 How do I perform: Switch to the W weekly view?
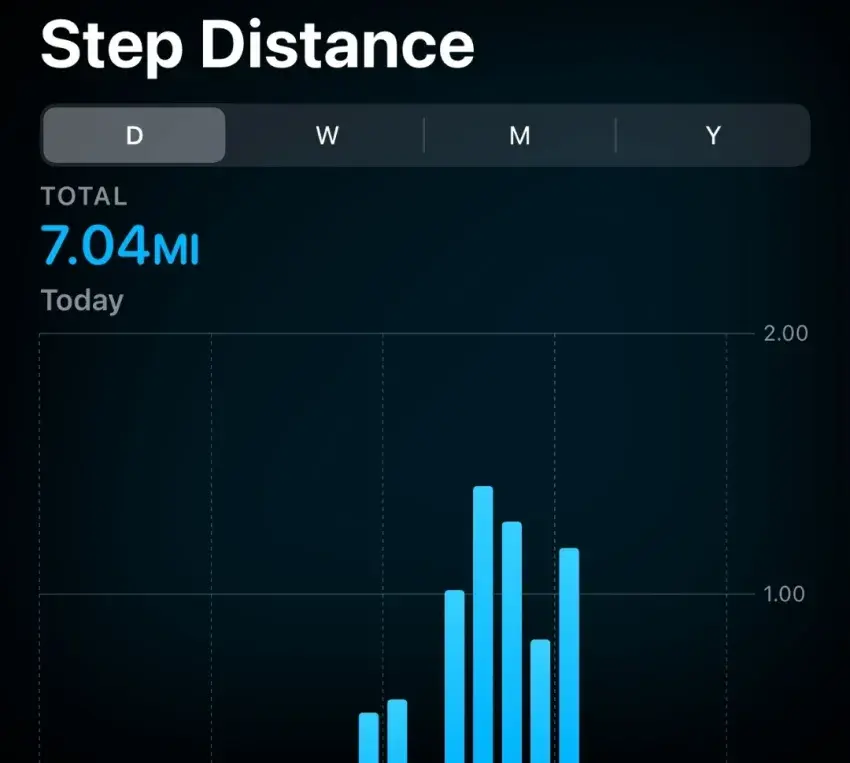(327, 136)
